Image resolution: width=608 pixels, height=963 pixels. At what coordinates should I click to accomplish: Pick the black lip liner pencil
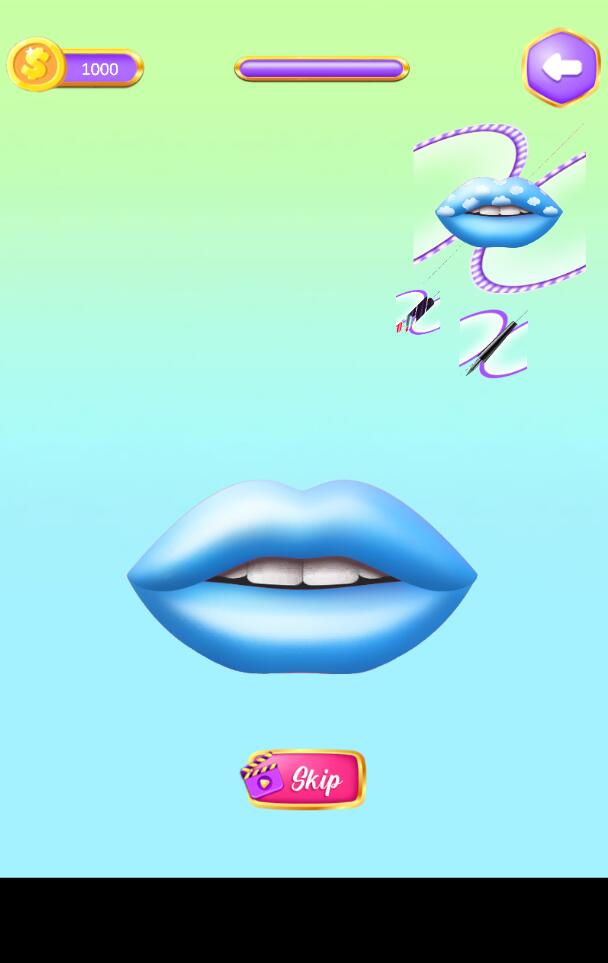pos(493,344)
